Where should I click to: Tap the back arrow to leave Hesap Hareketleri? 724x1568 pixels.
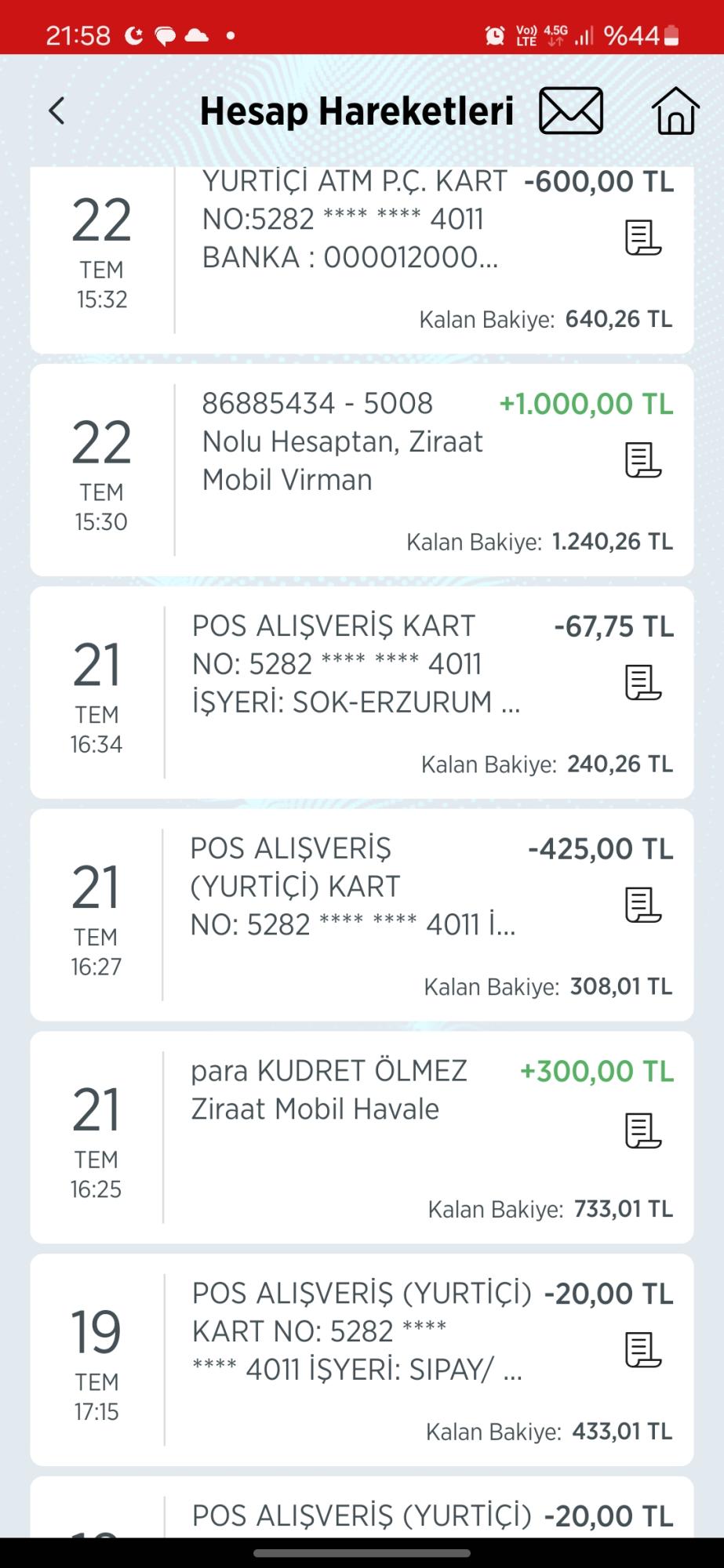pyautogui.click(x=56, y=111)
